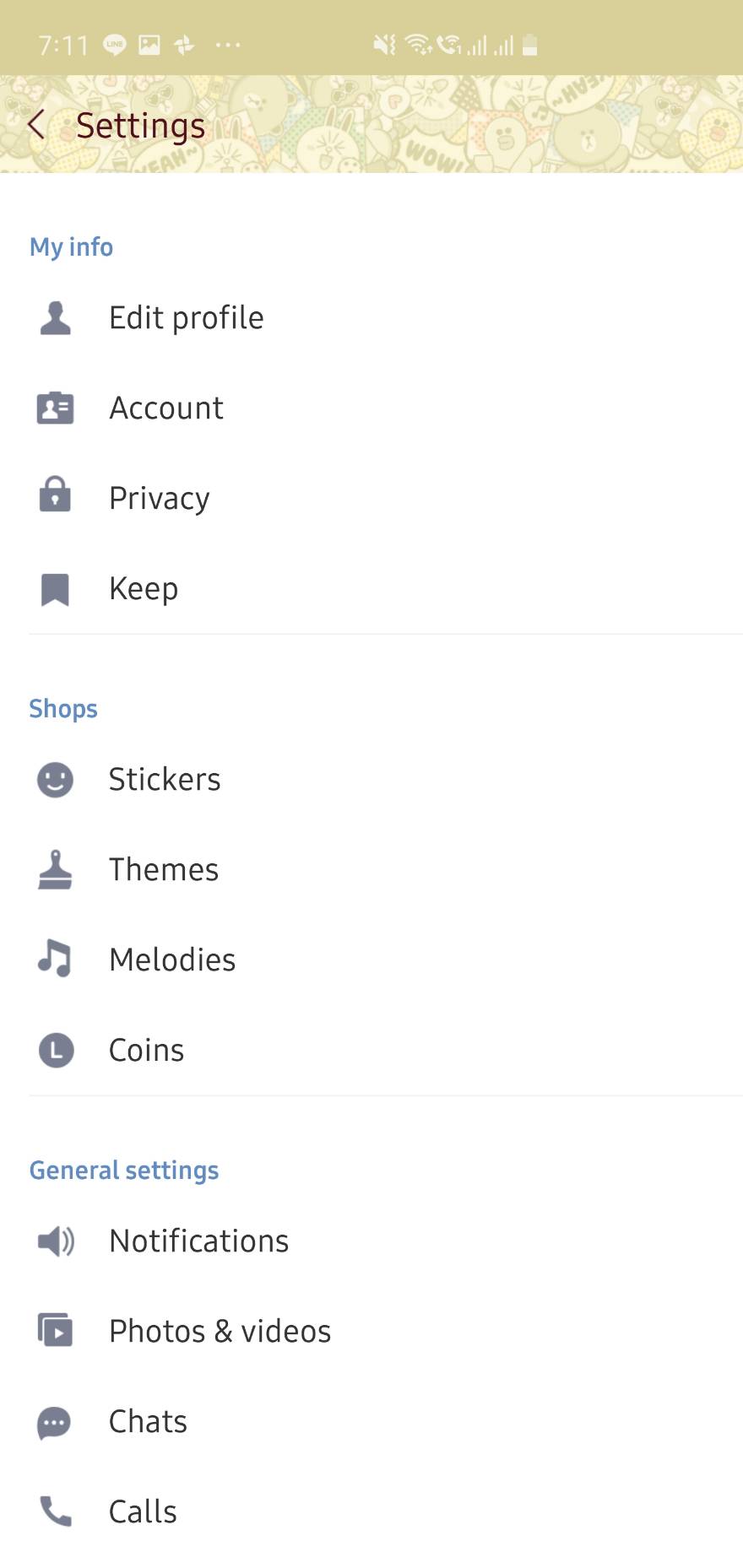Open Privacy settings
Image resolution: width=743 pixels, height=1568 pixels.
pos(159,498)
